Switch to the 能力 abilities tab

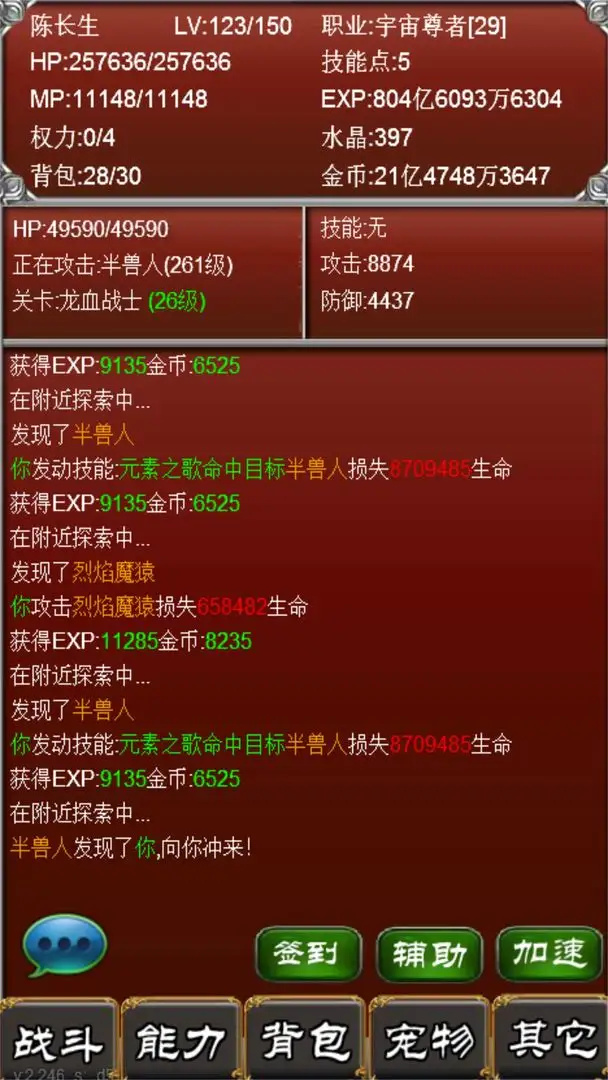[x=181, y=1040]
